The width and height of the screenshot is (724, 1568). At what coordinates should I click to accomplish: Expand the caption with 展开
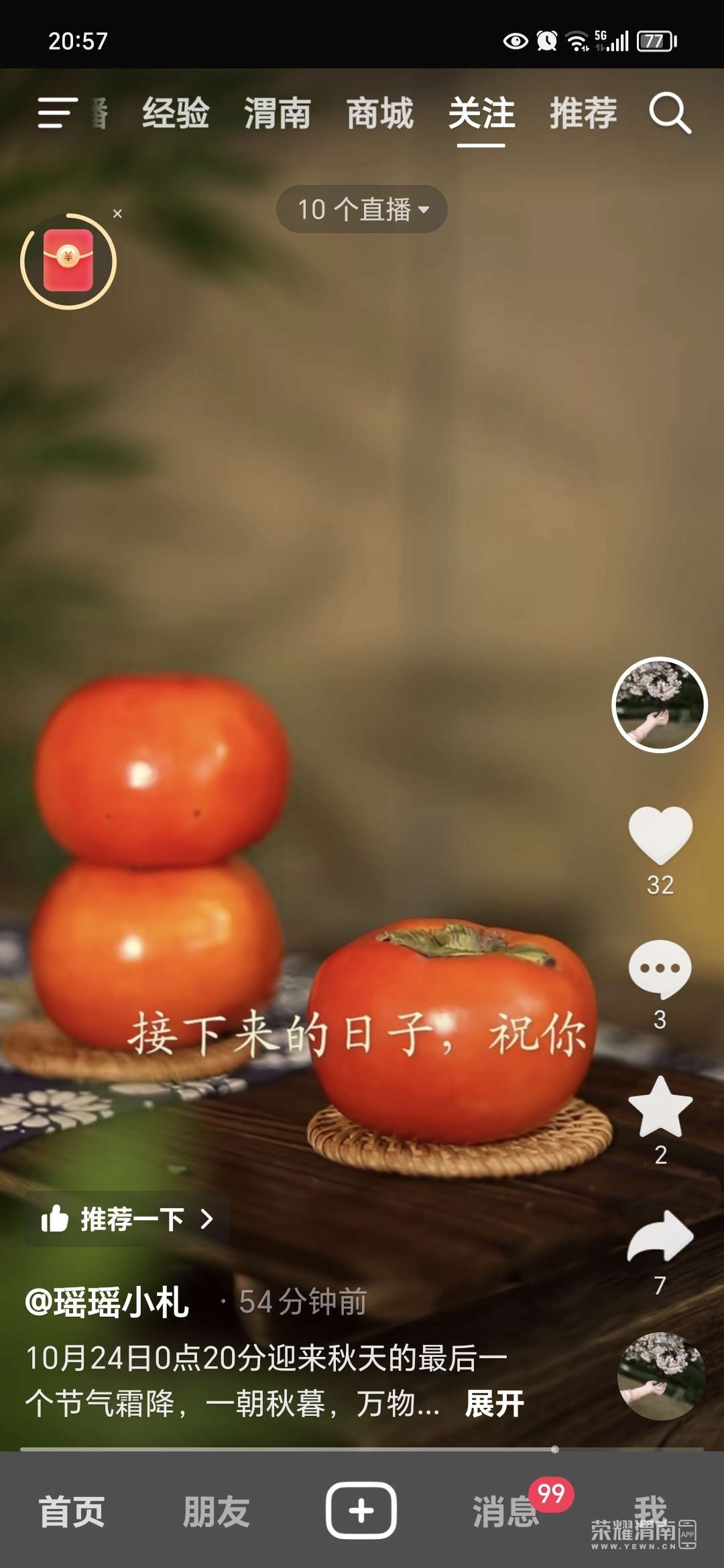[x=495, y=1403]
